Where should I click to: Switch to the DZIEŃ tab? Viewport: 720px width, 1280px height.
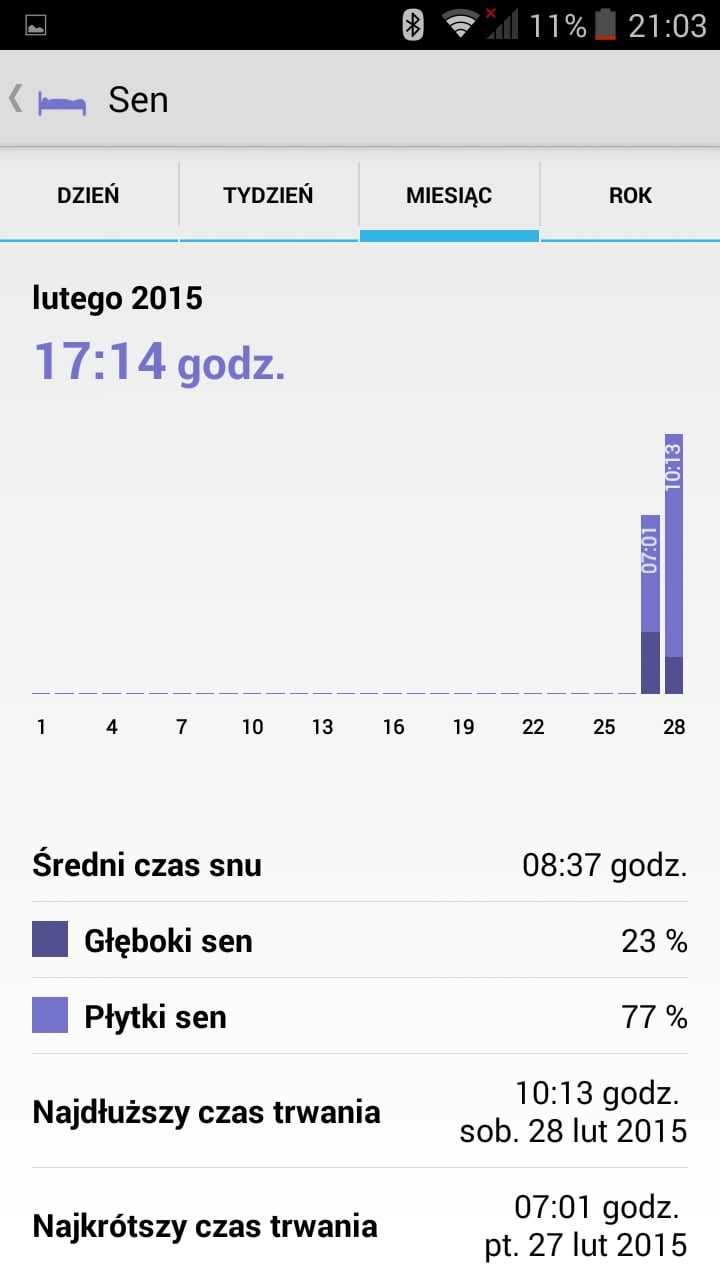coord(89,195)
